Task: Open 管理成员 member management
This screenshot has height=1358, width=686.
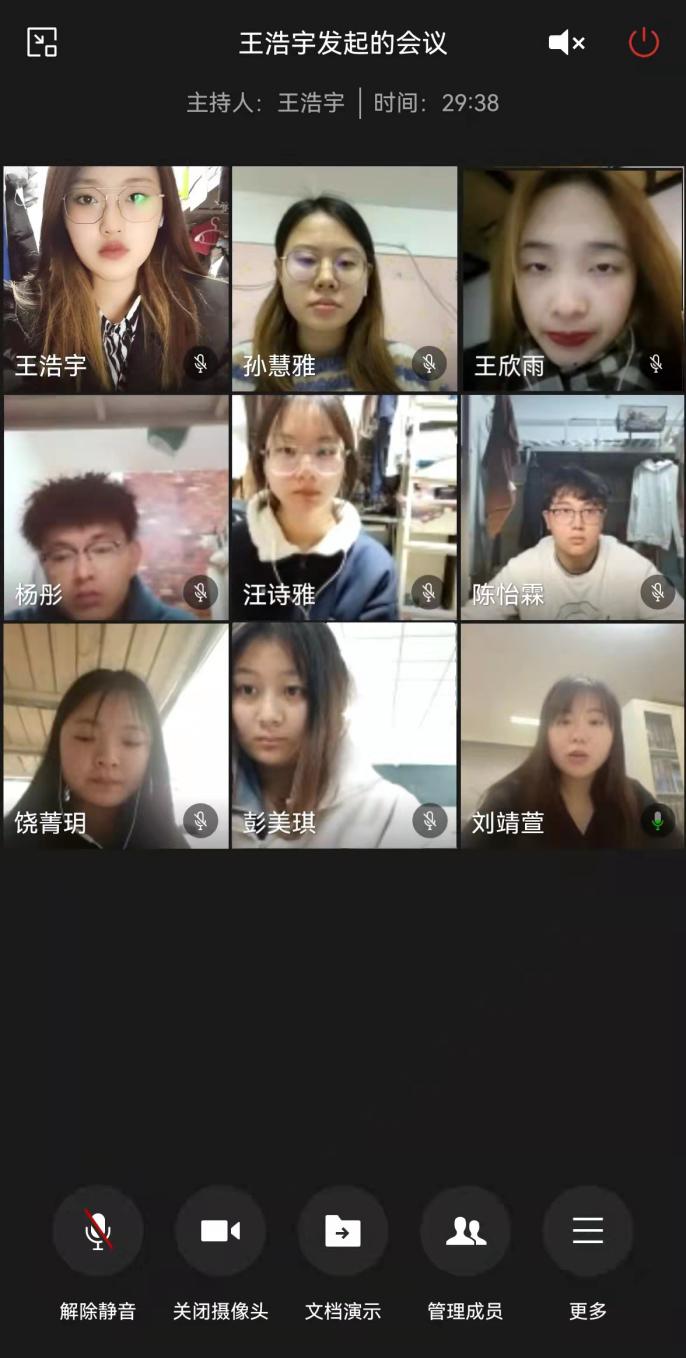Action: click(465, 1231)
